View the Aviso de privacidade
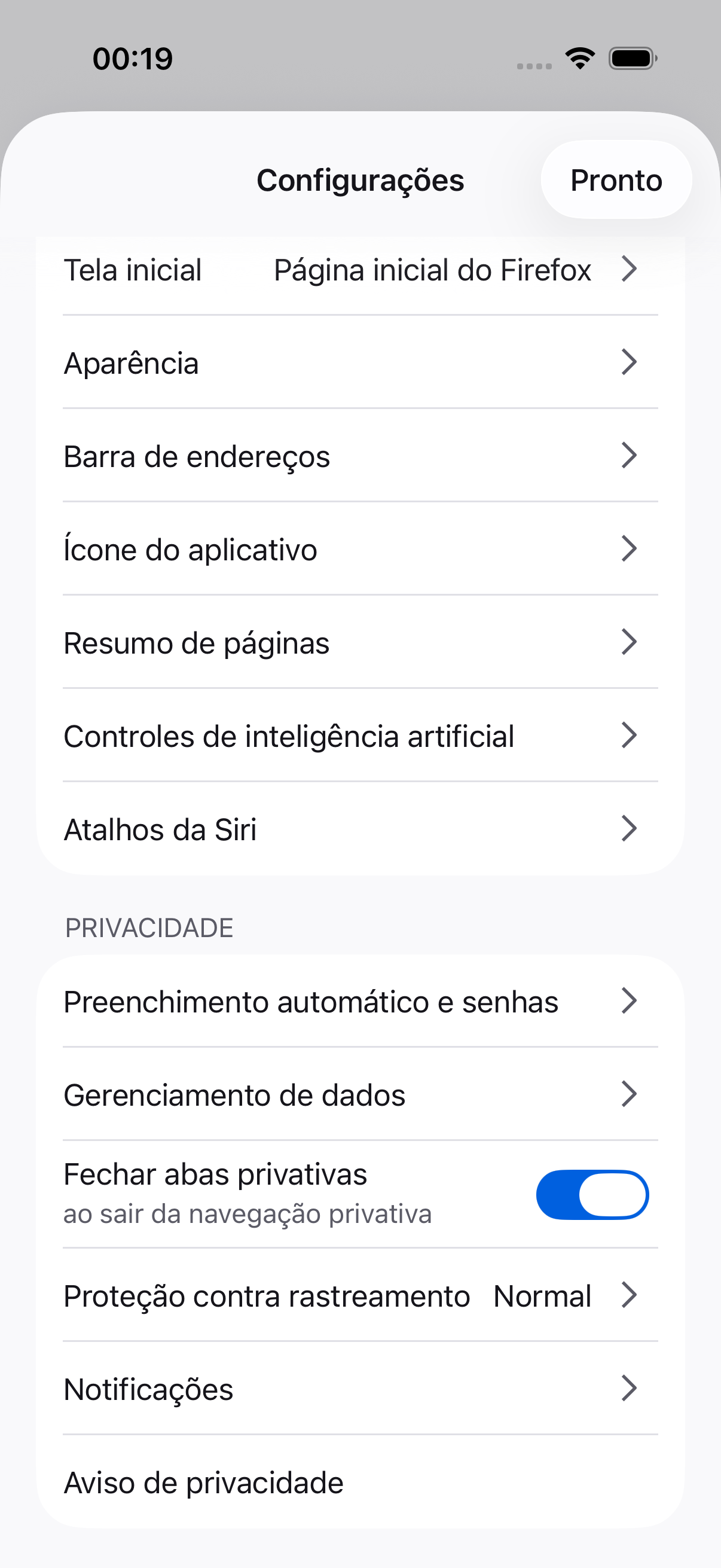The height and width of the screenshot is (1568, 721). [x=360, y=1482]
